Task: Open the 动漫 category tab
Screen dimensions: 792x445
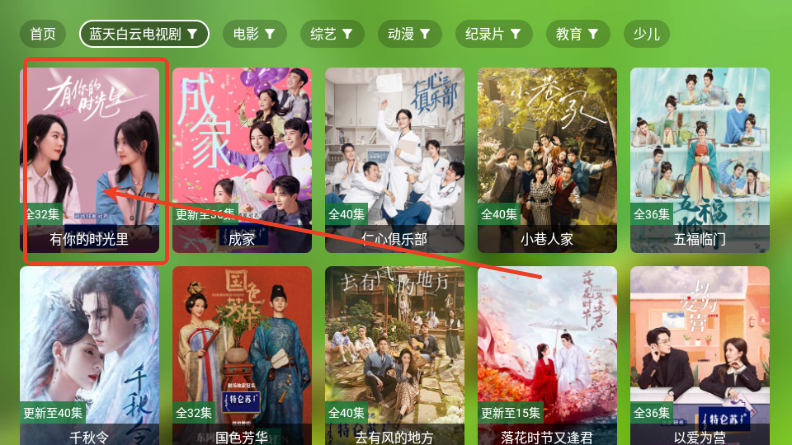Action: click(410, 34)
